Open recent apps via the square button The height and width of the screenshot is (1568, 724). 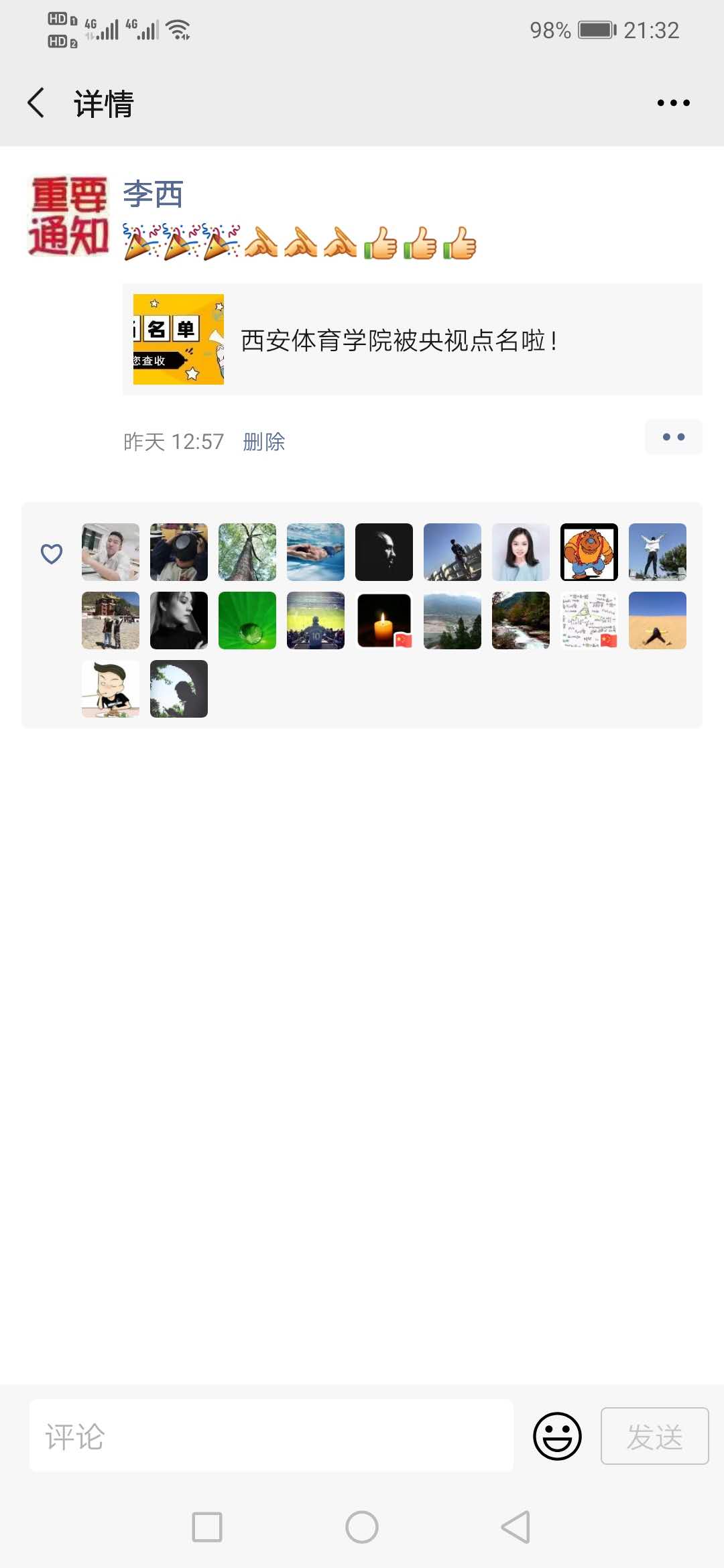(207, 1527)
